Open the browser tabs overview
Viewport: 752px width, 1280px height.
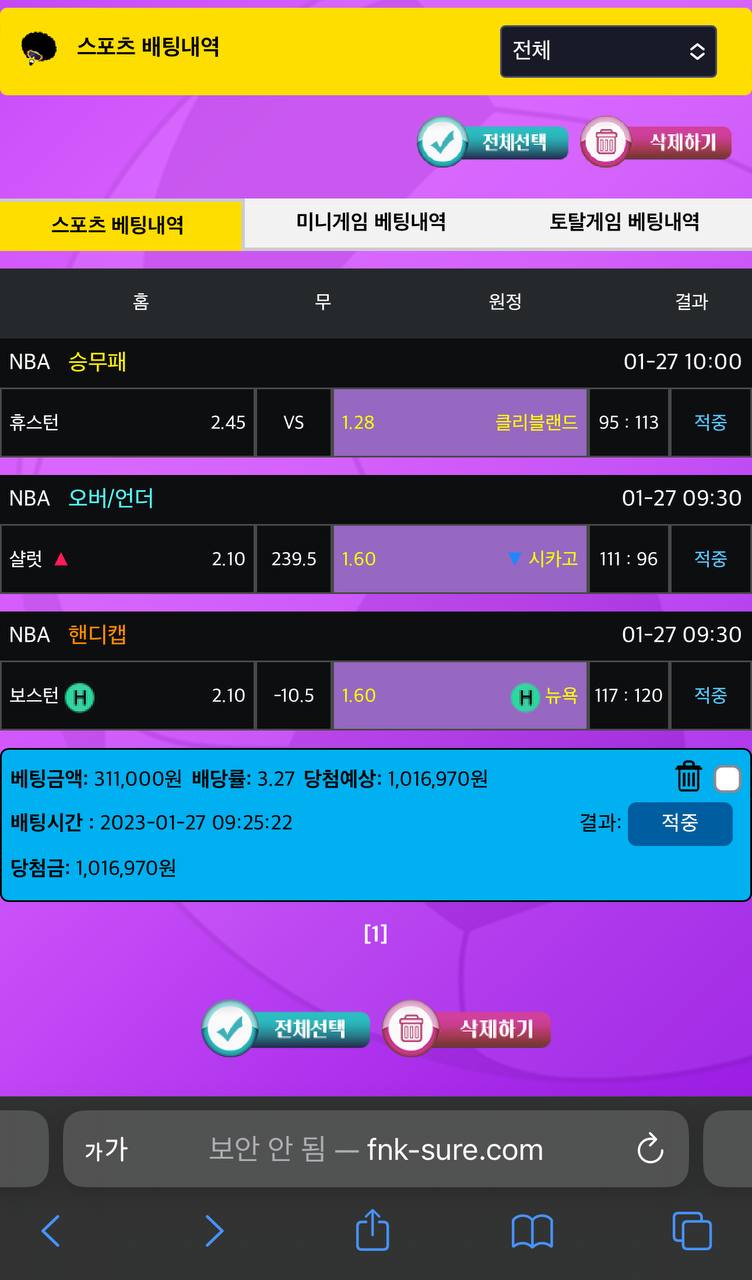click(691, 1231)
